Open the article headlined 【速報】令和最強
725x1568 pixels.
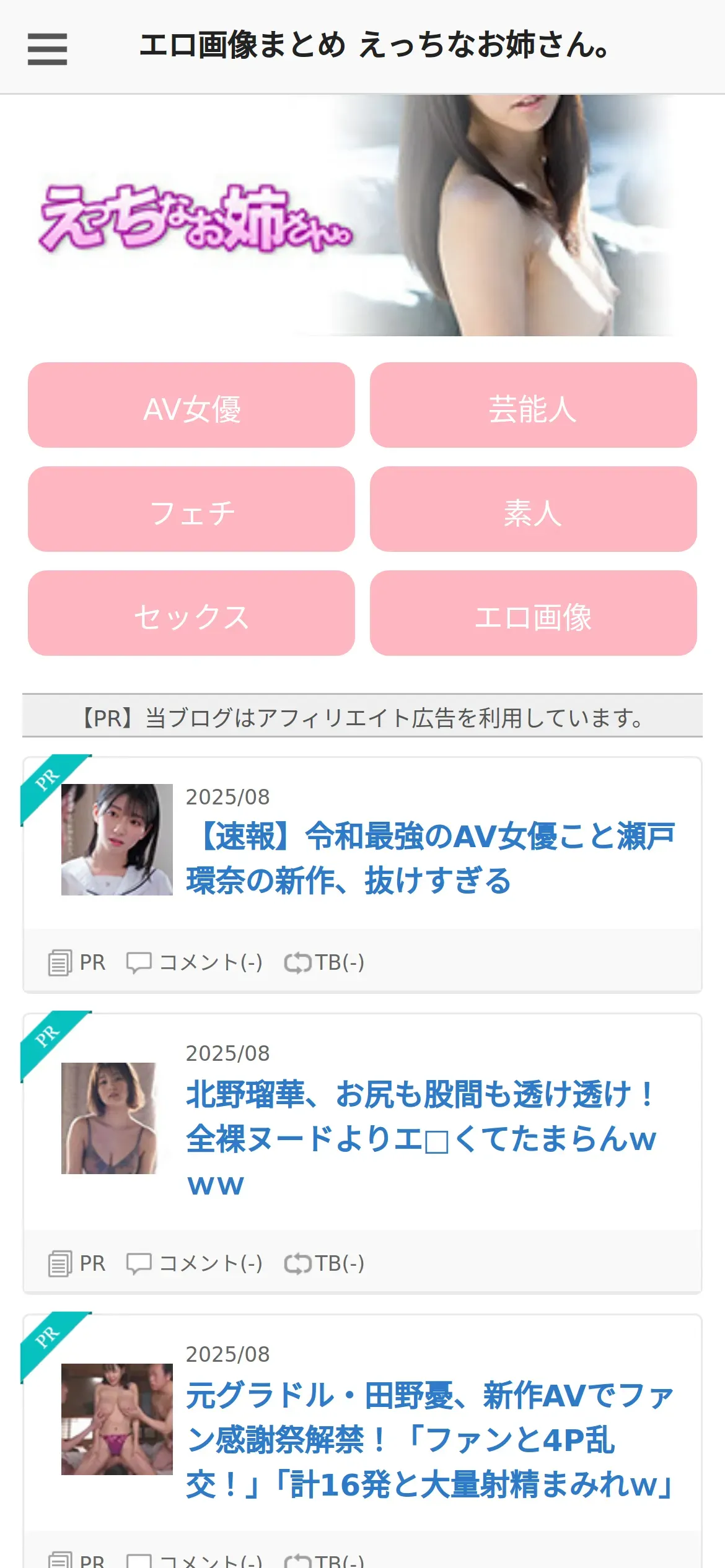430,858
